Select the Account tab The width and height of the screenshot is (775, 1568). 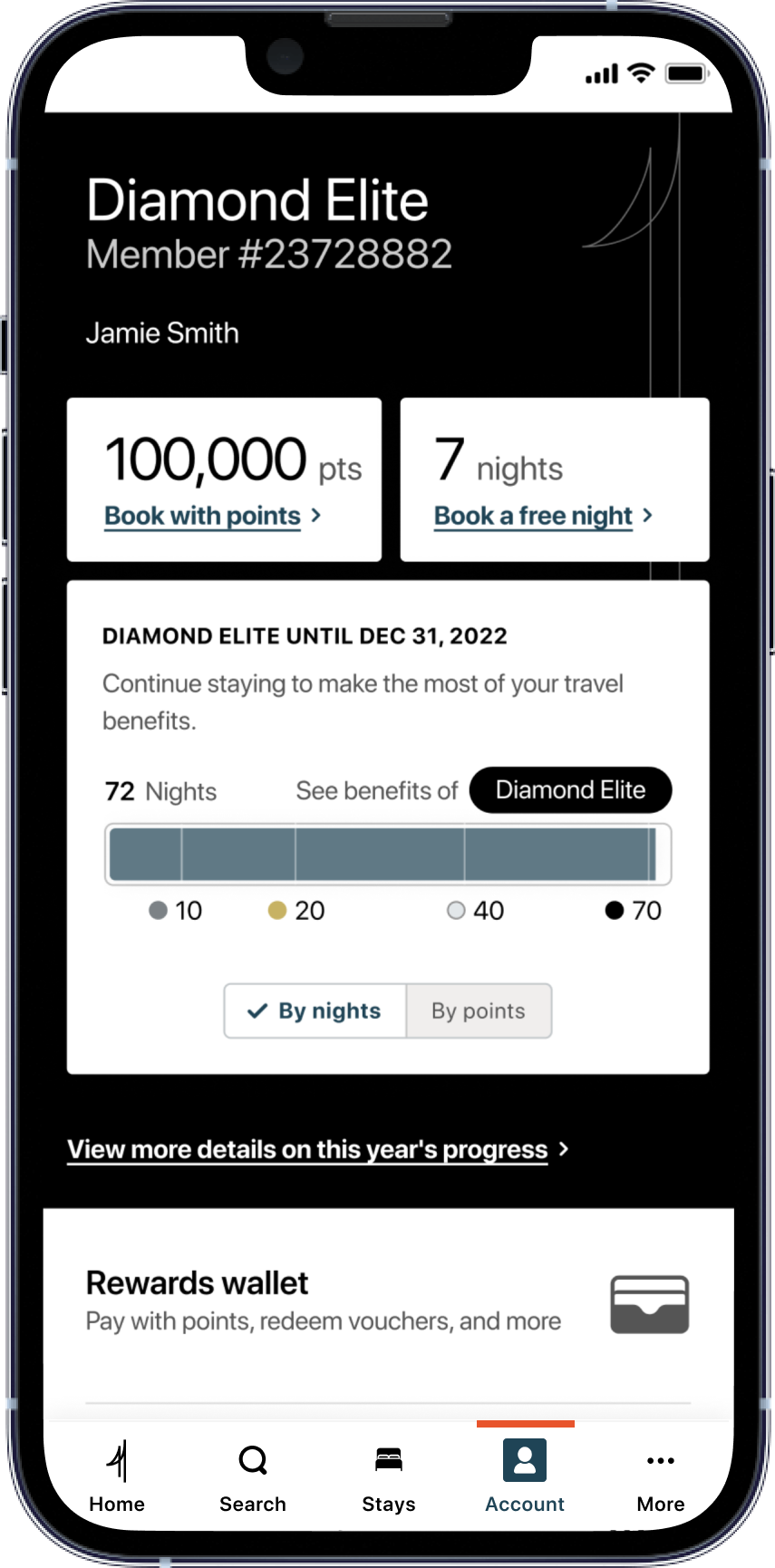tap(525, 1477)
